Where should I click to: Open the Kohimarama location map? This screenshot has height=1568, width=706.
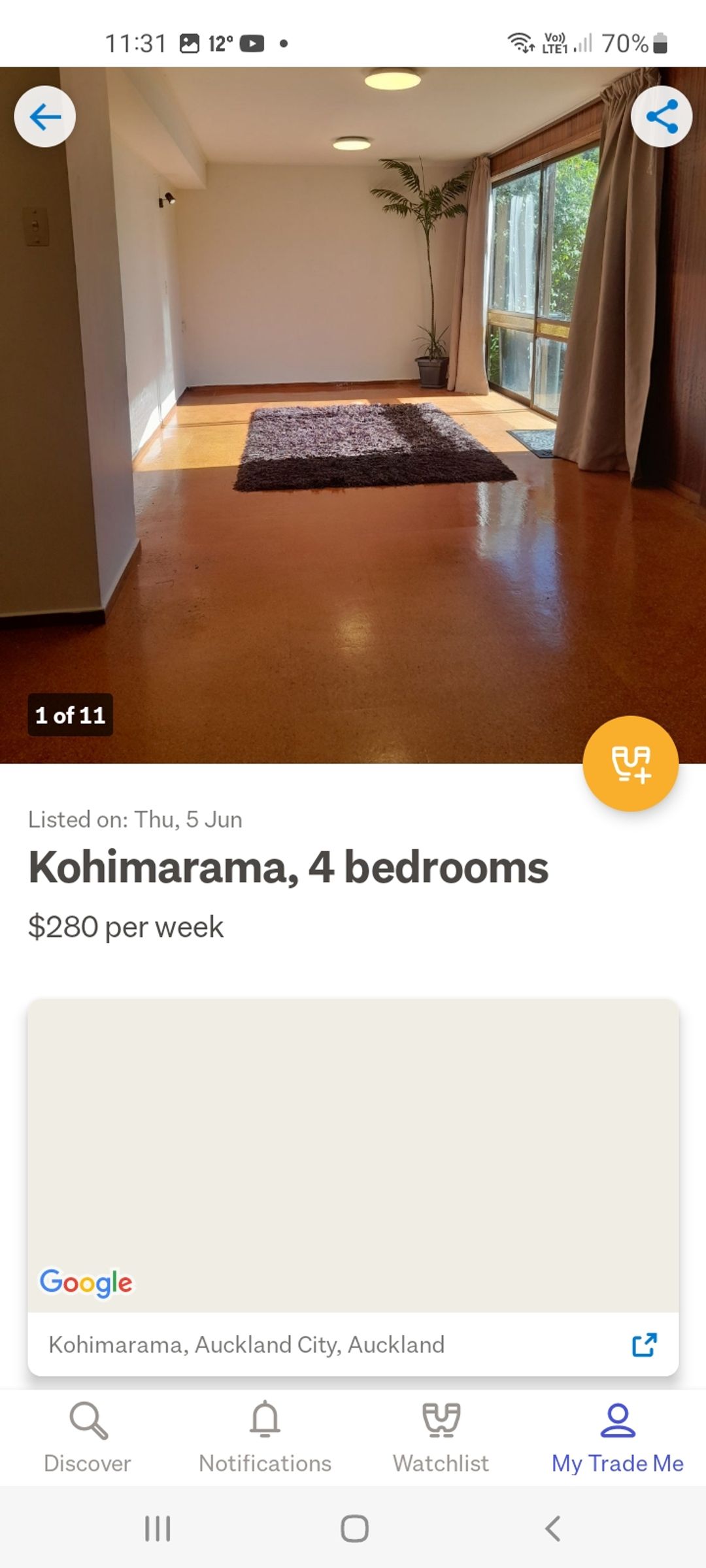[x=353, y=1155]
